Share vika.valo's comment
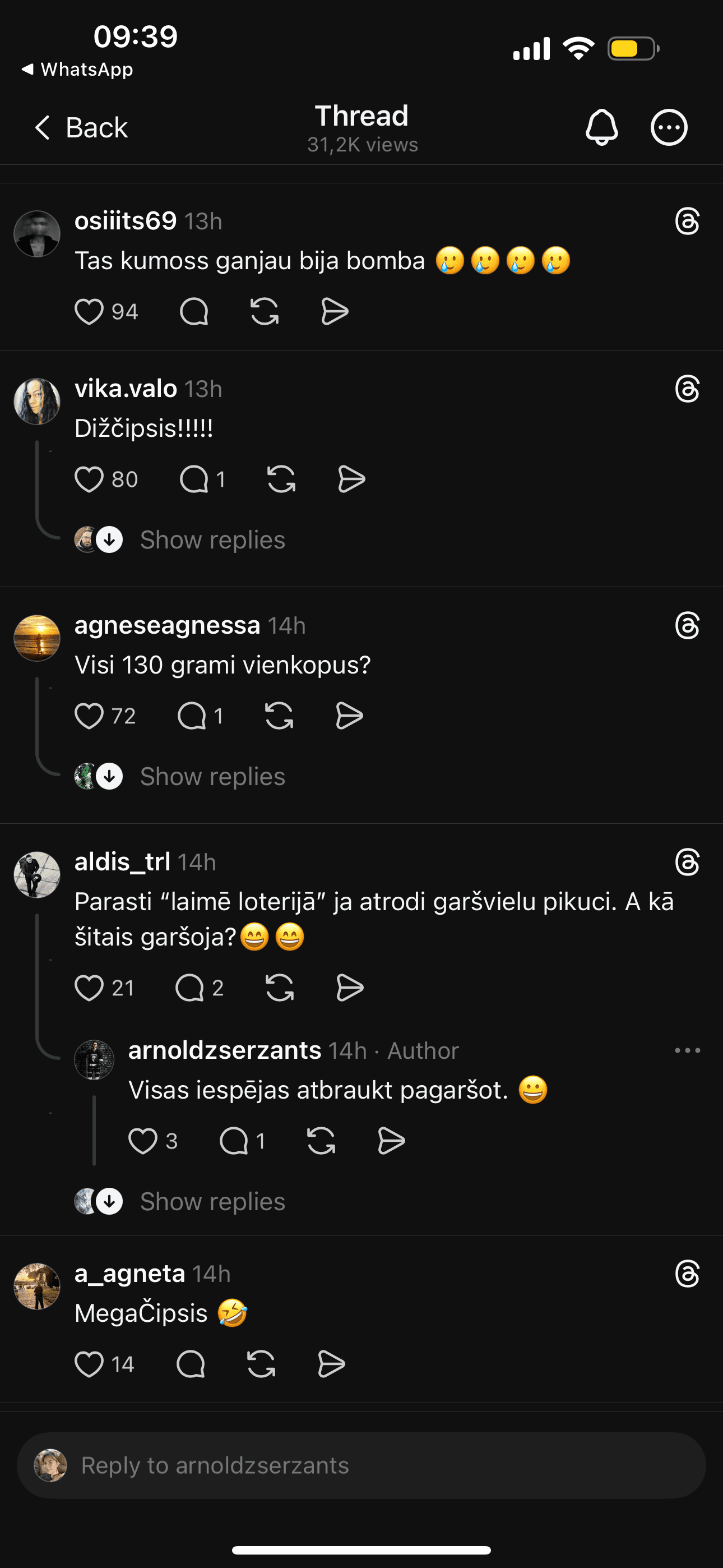The width and height of the screenshot is (723, 1568). (x=351, y=479)
